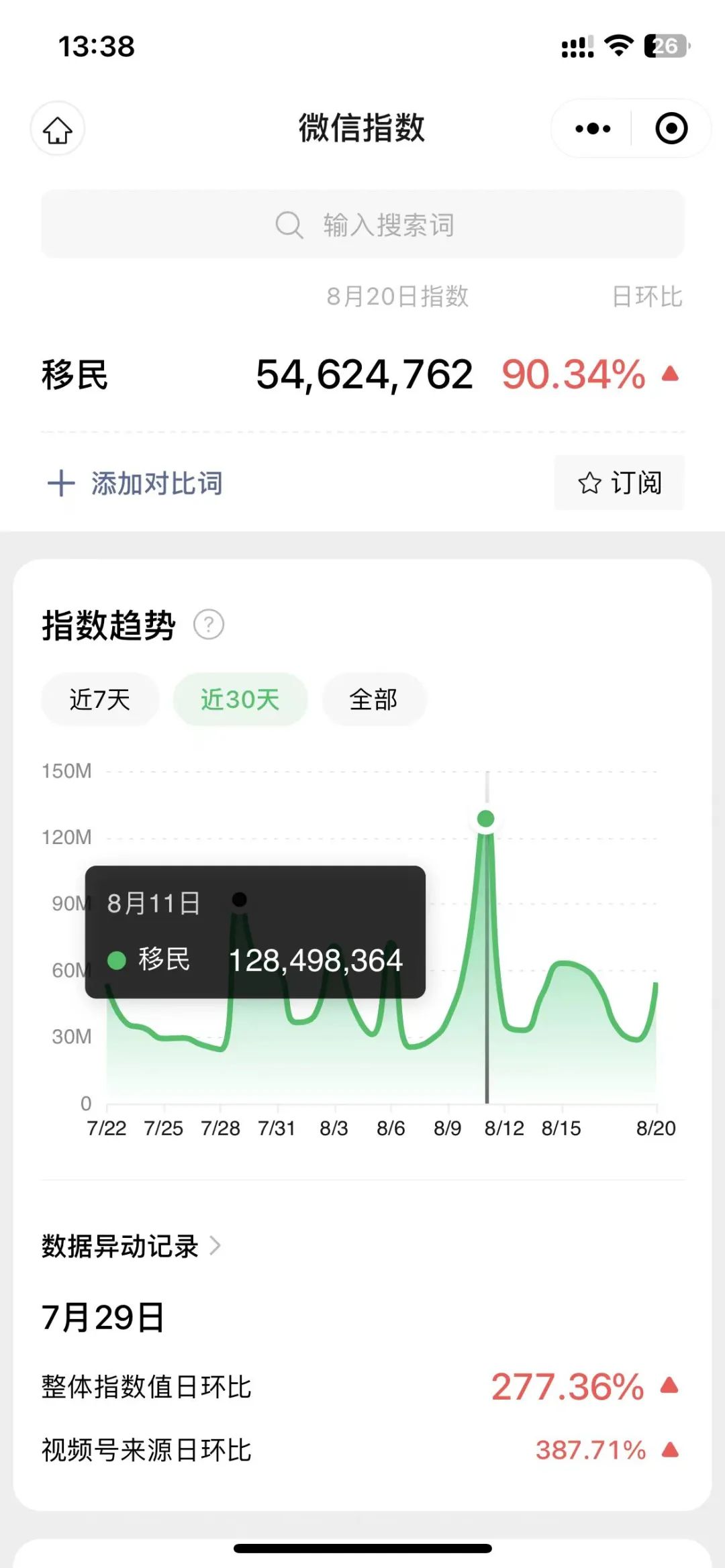Click the green peak marker on the chart

[486, 818]
